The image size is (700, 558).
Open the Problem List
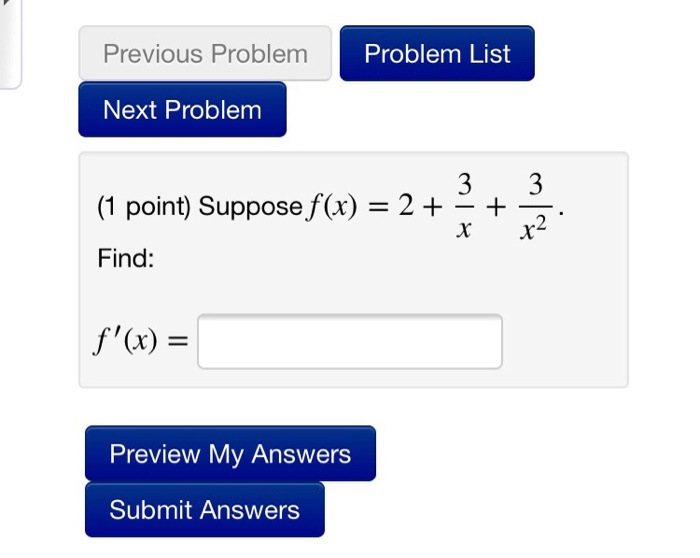437,54
